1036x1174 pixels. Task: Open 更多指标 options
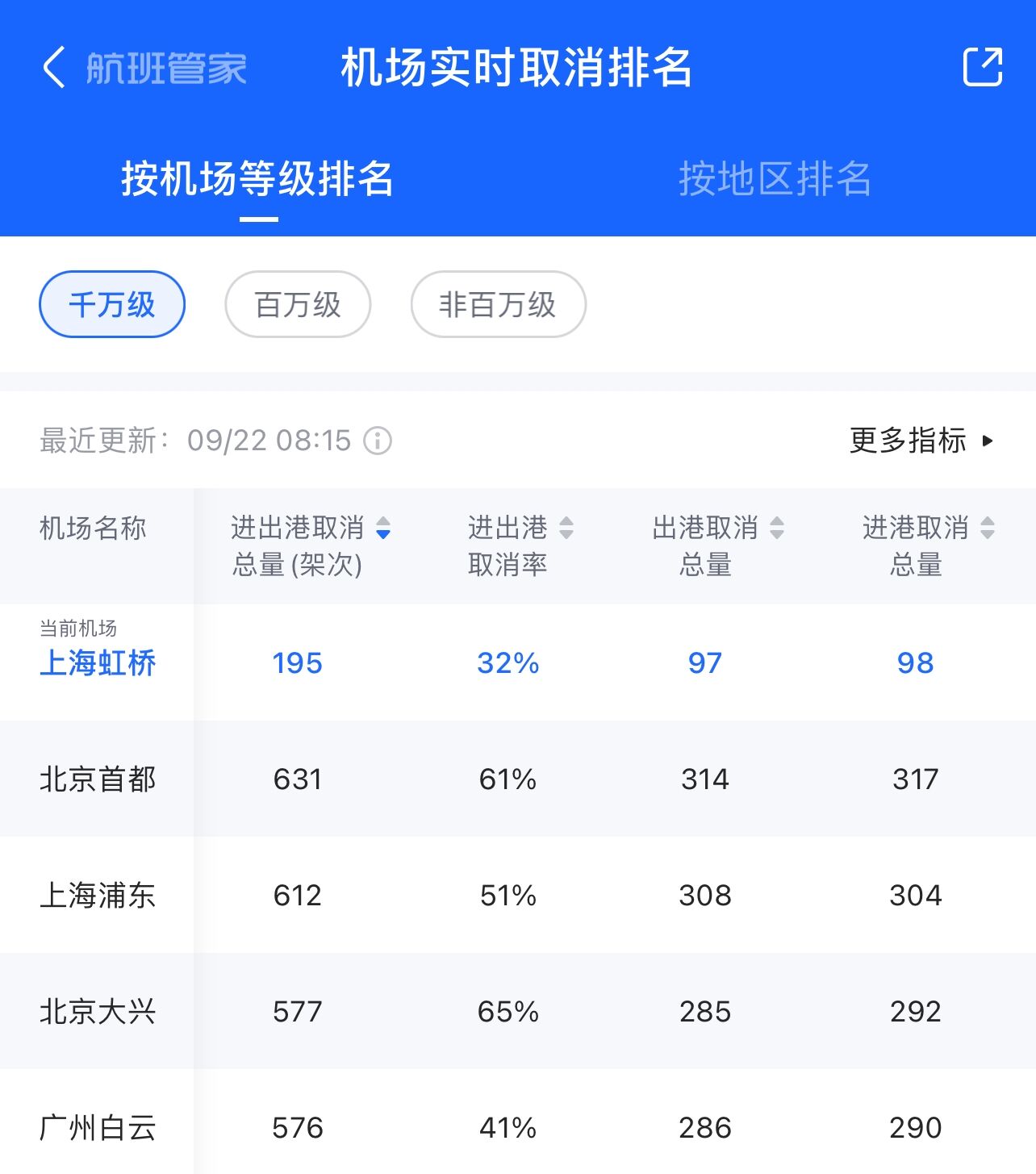[921, 441]
